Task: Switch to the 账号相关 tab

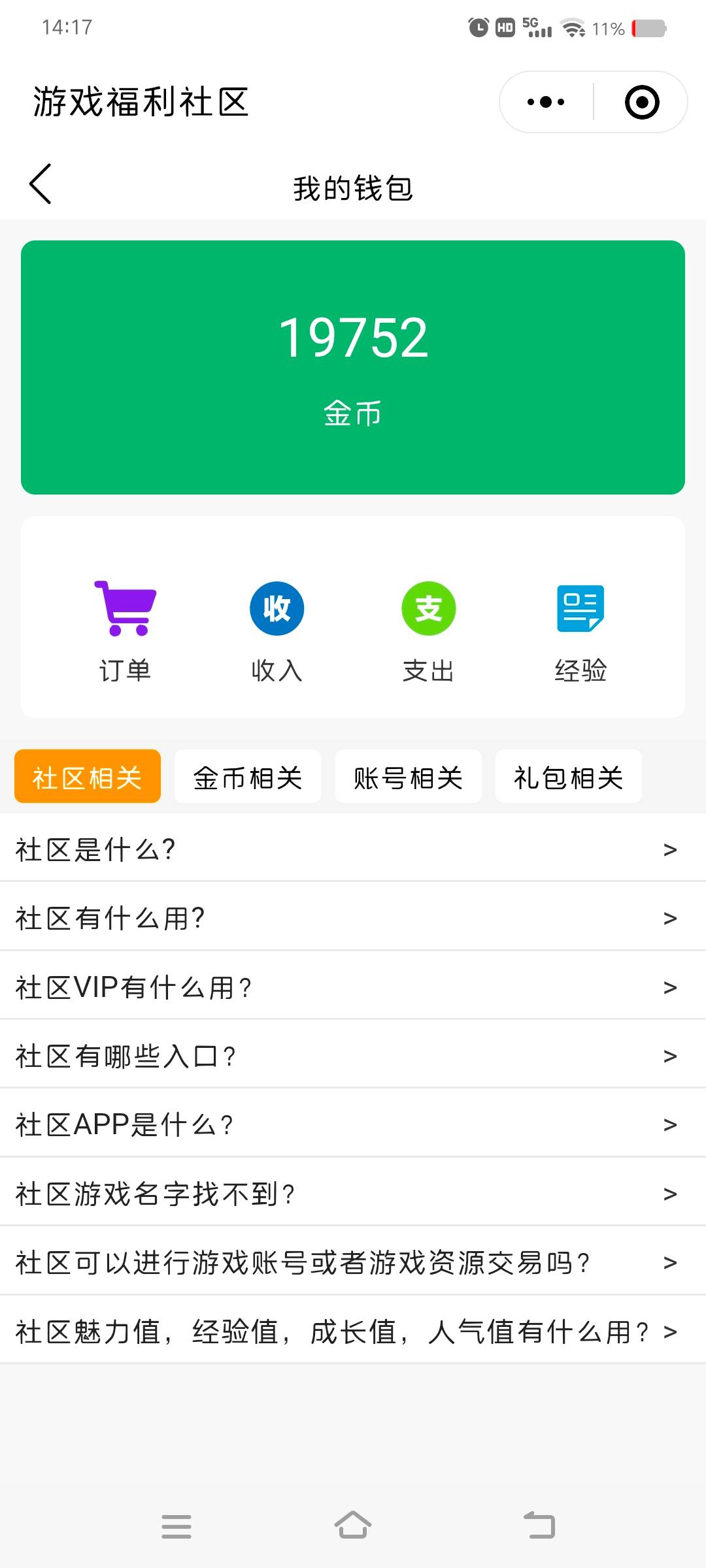Action: coord(409,776)
